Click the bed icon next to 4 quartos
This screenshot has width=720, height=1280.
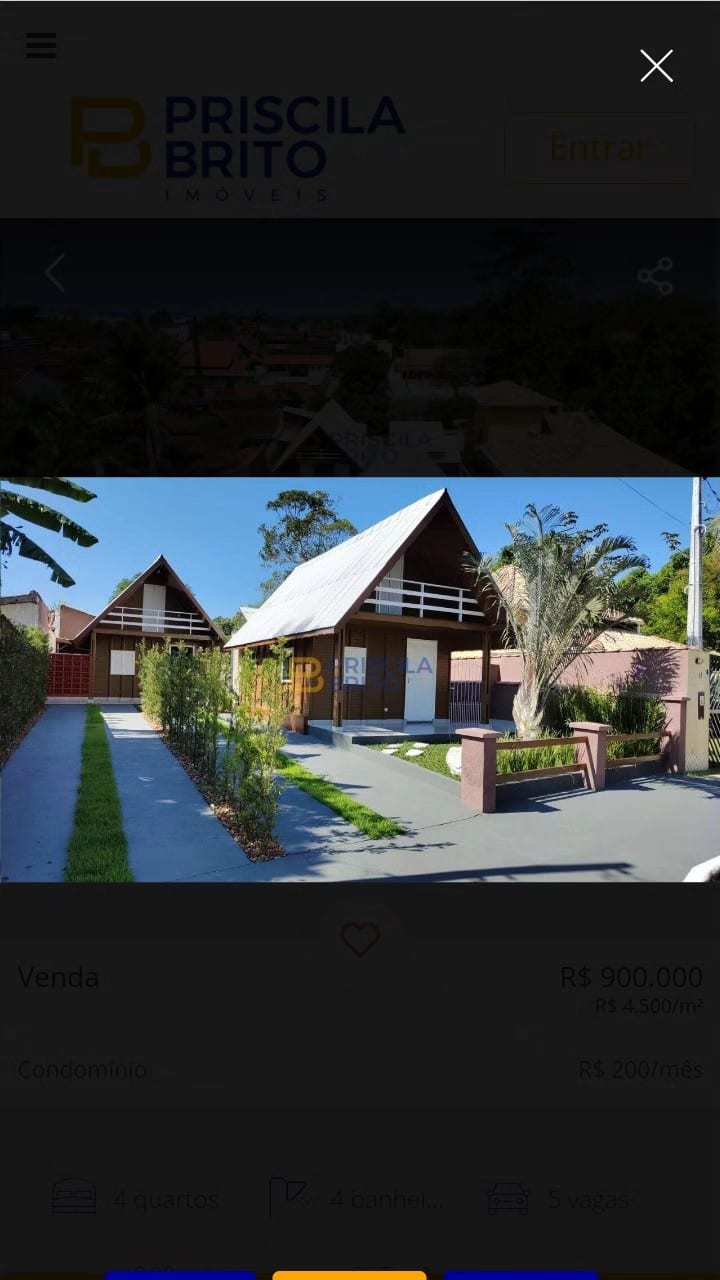point(72,1197)
